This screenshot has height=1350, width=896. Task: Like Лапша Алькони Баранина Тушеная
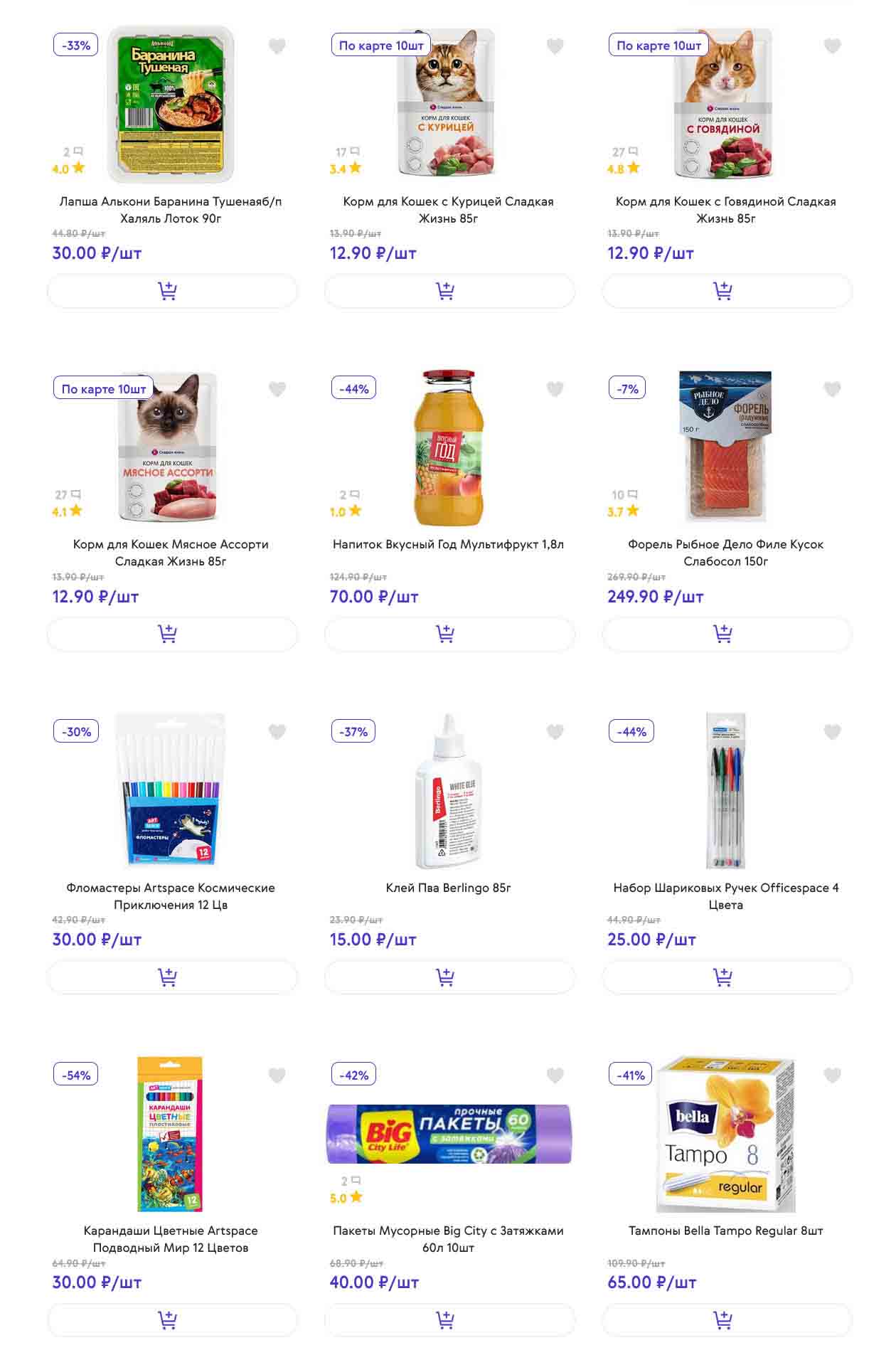point(277,46)
